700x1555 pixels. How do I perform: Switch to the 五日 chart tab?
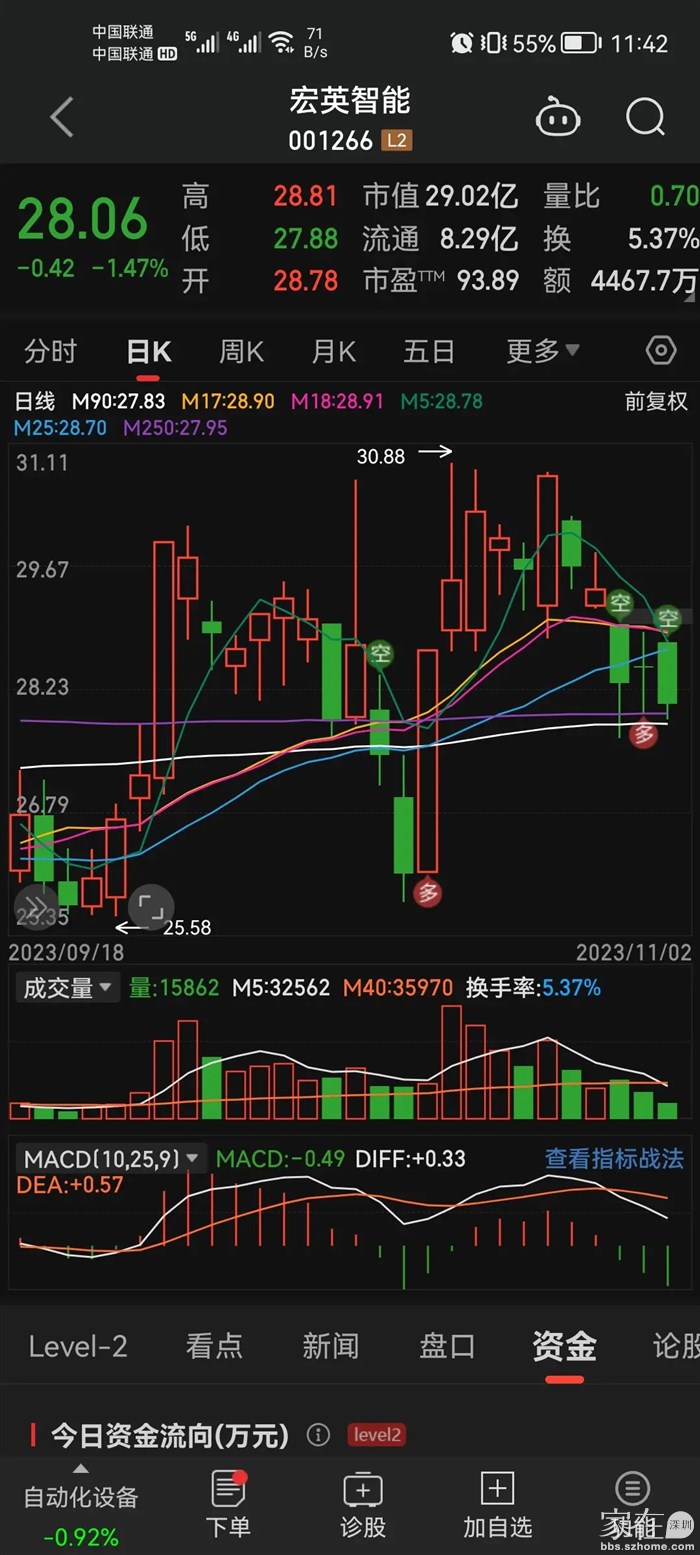point(429,351)
